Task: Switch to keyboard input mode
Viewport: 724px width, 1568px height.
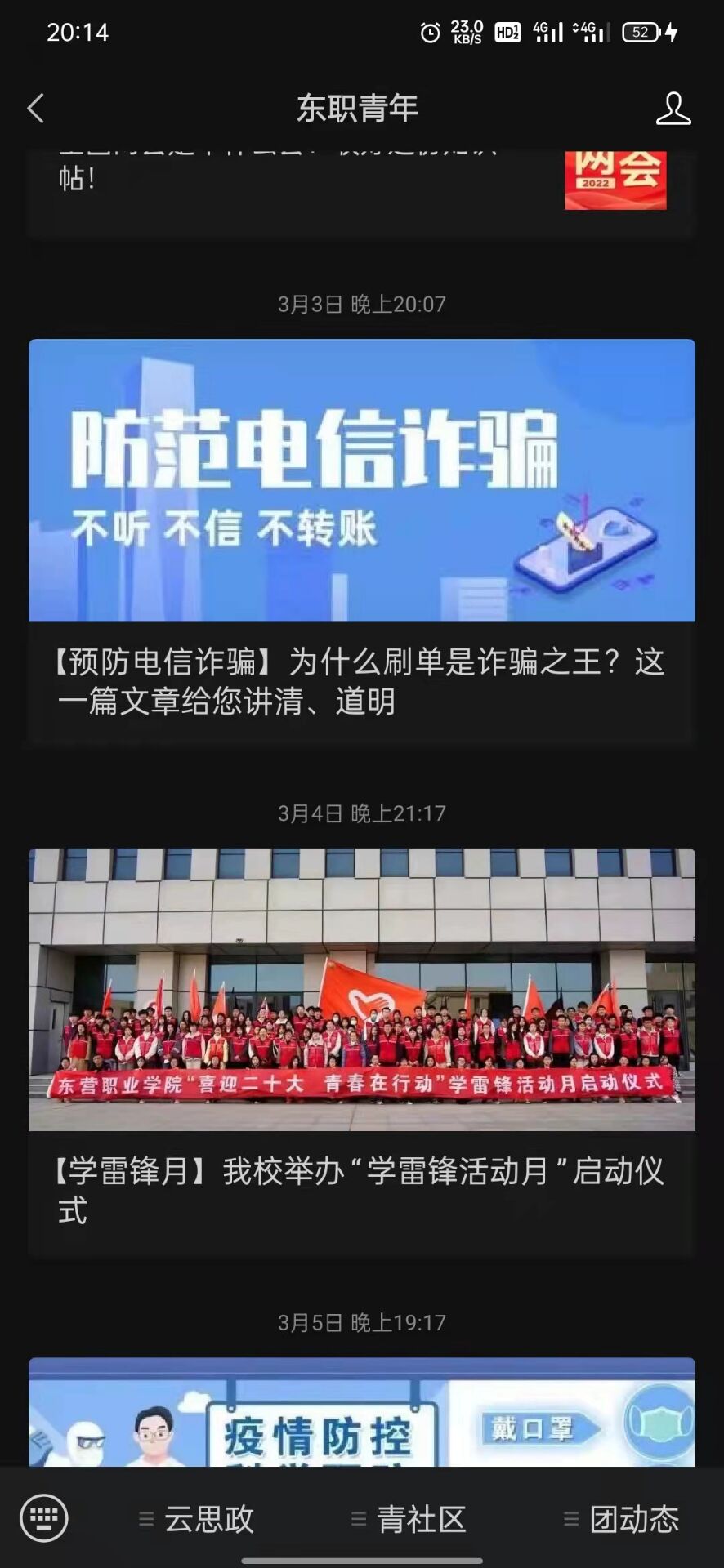Action: click(44, 1518)
